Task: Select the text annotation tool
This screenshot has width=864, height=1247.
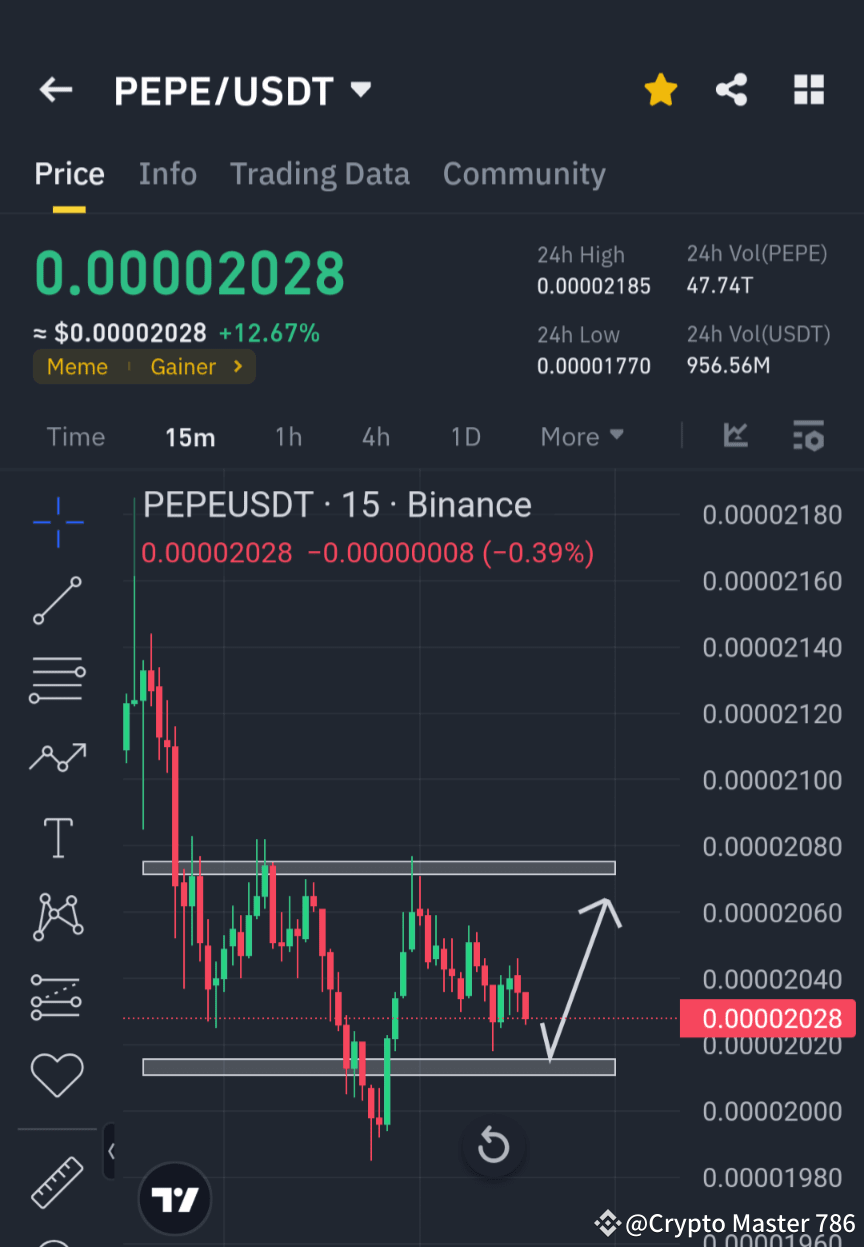Action: point(57,837)
